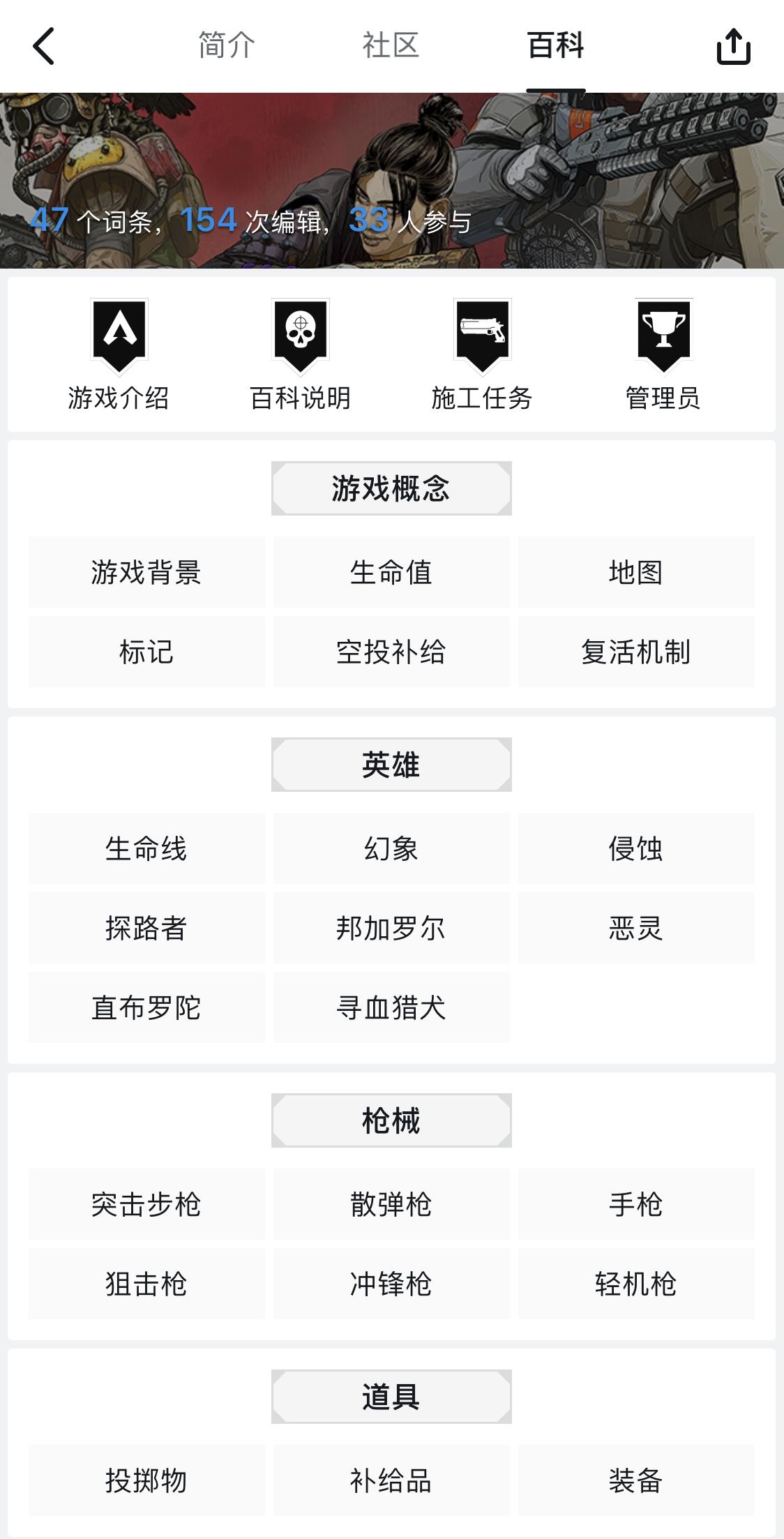
Task: Open the 轻机枪 weapon entry
Action: coord(635,1284)
